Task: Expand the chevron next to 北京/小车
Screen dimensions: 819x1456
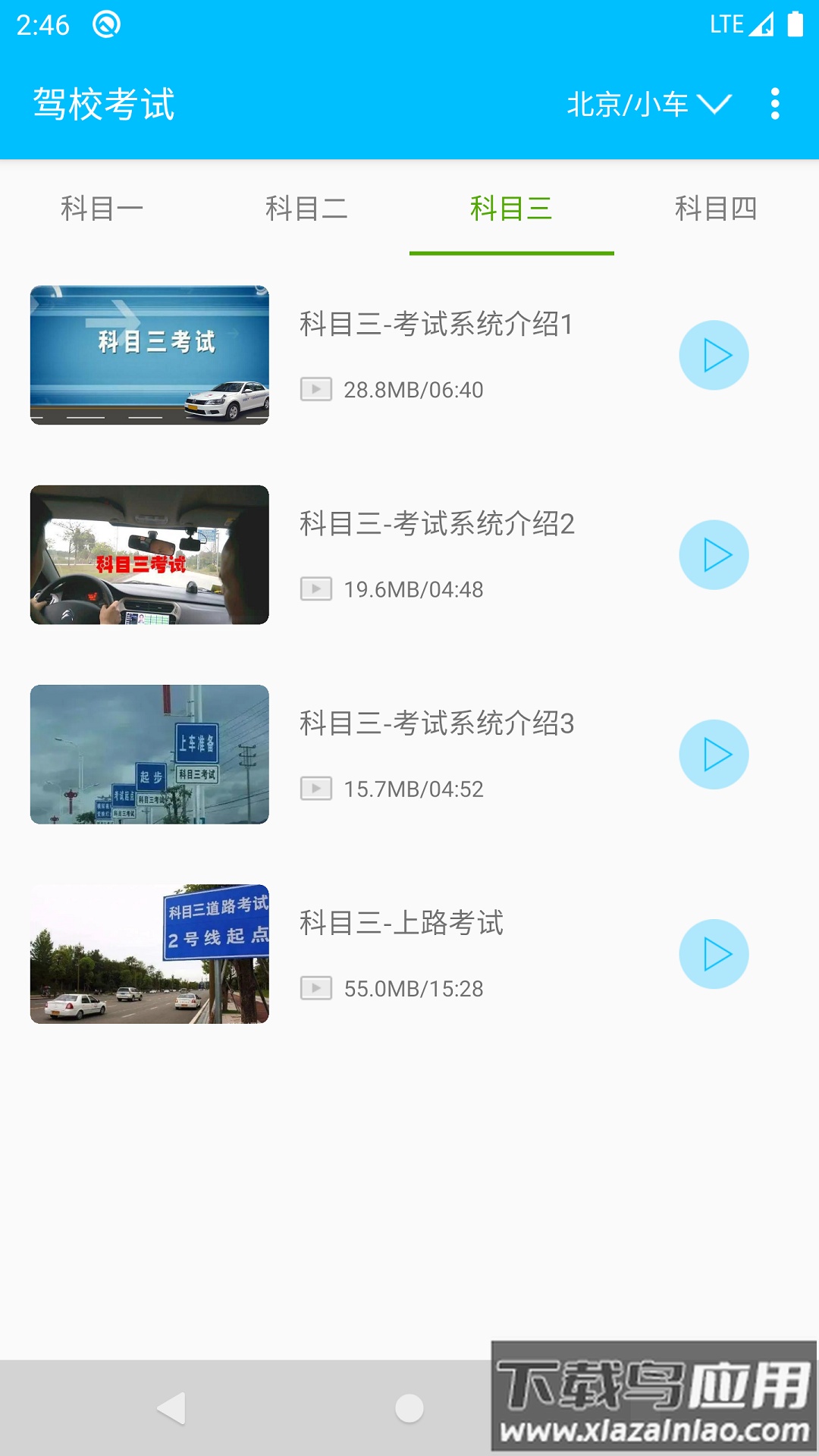Action: pyautogui.click(x=718, y=104)
